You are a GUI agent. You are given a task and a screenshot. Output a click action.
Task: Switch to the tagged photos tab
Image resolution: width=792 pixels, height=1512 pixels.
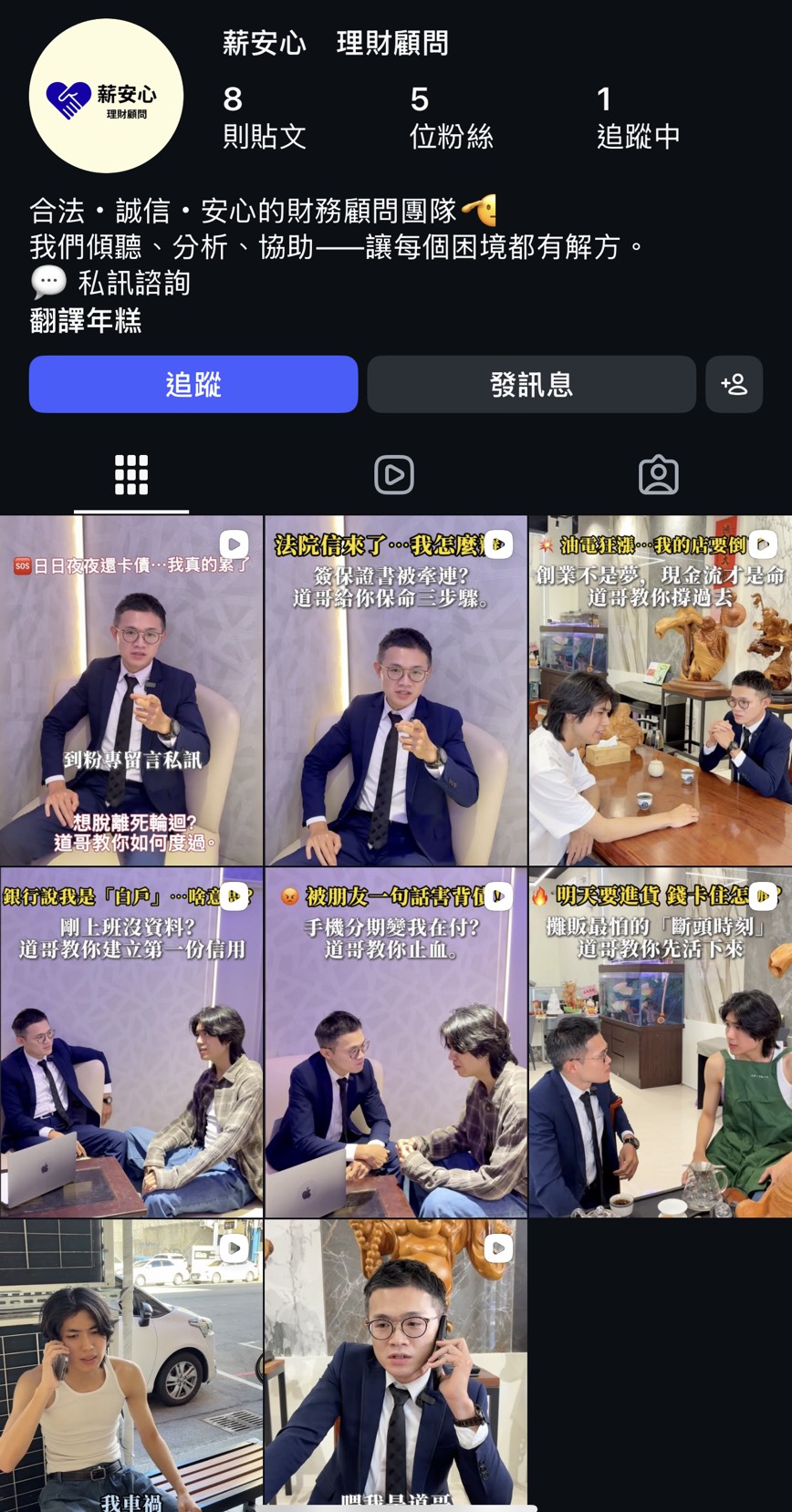pos(658,475)
